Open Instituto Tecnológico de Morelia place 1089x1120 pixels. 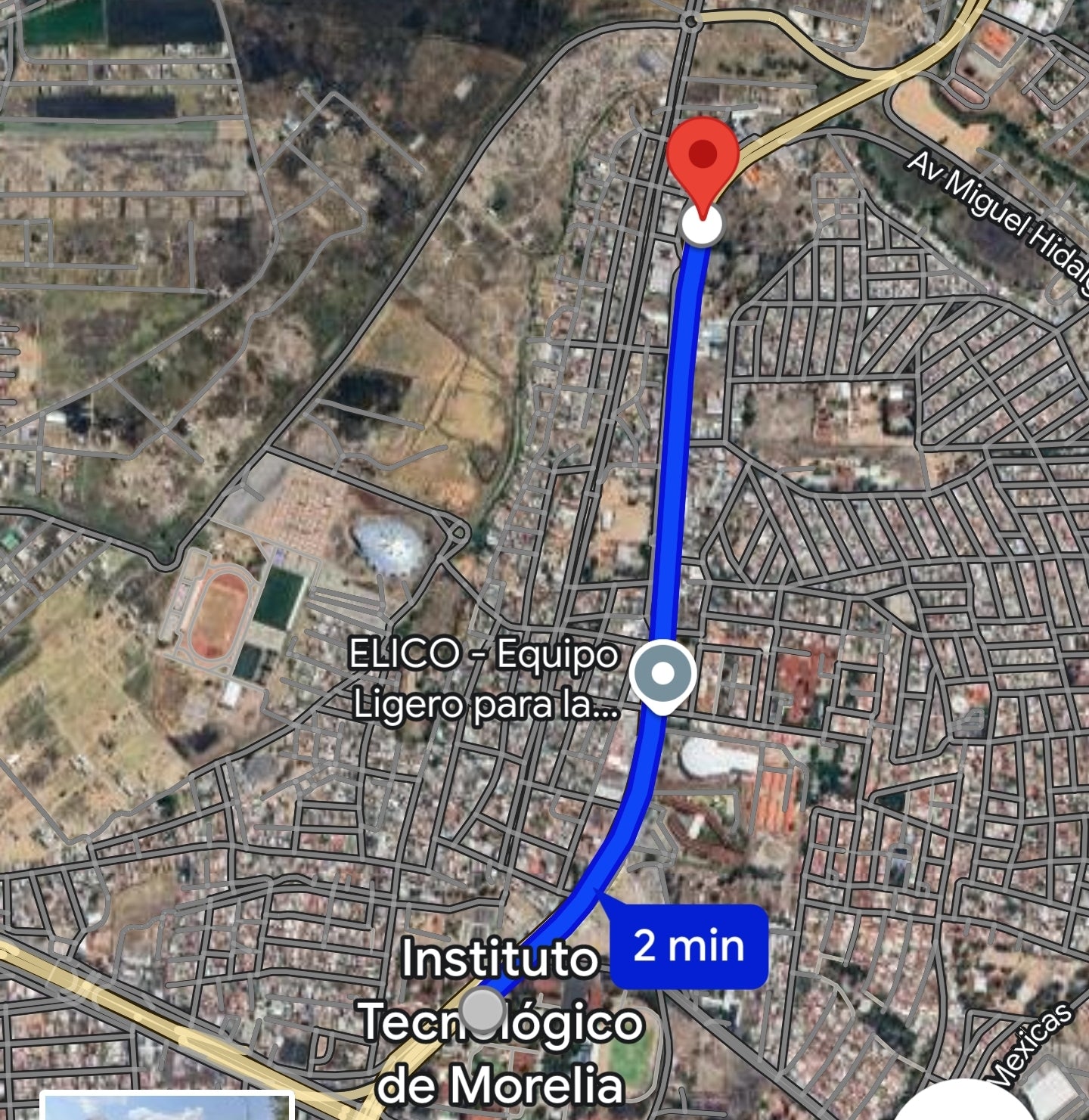(501, 1021)
